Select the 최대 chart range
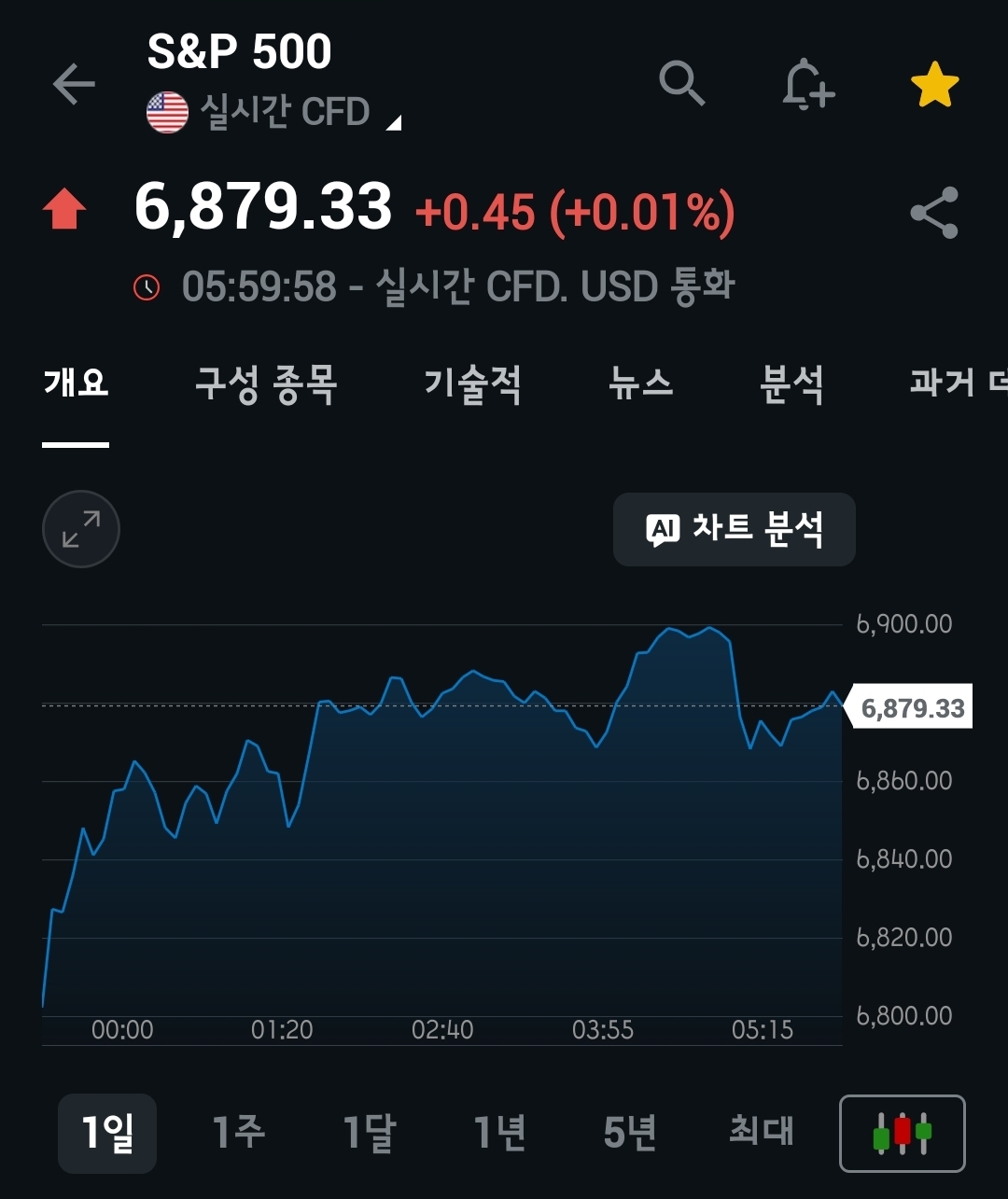Image resolution: width=1008 pixels, height=1199 pixels. click(761, 1133)
